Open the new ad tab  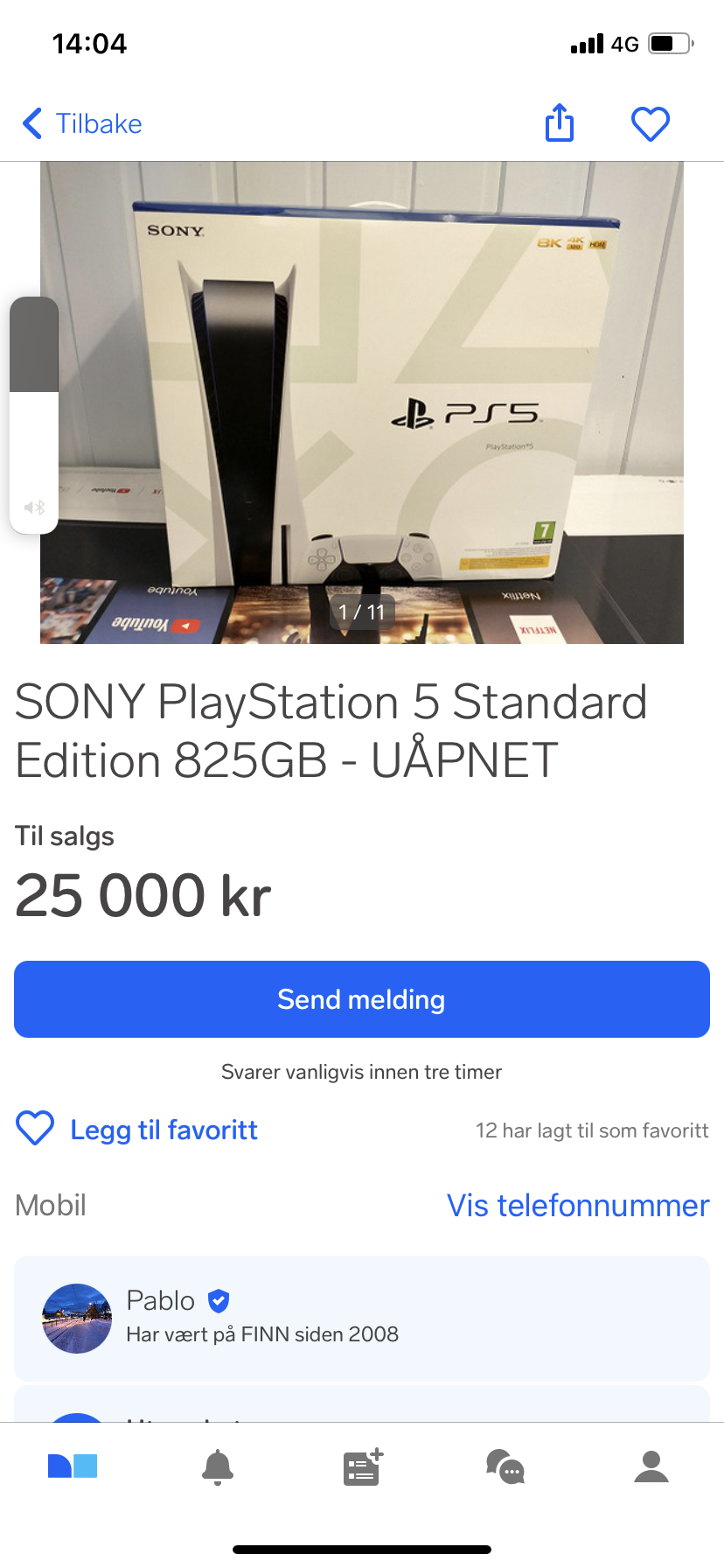363,1466
